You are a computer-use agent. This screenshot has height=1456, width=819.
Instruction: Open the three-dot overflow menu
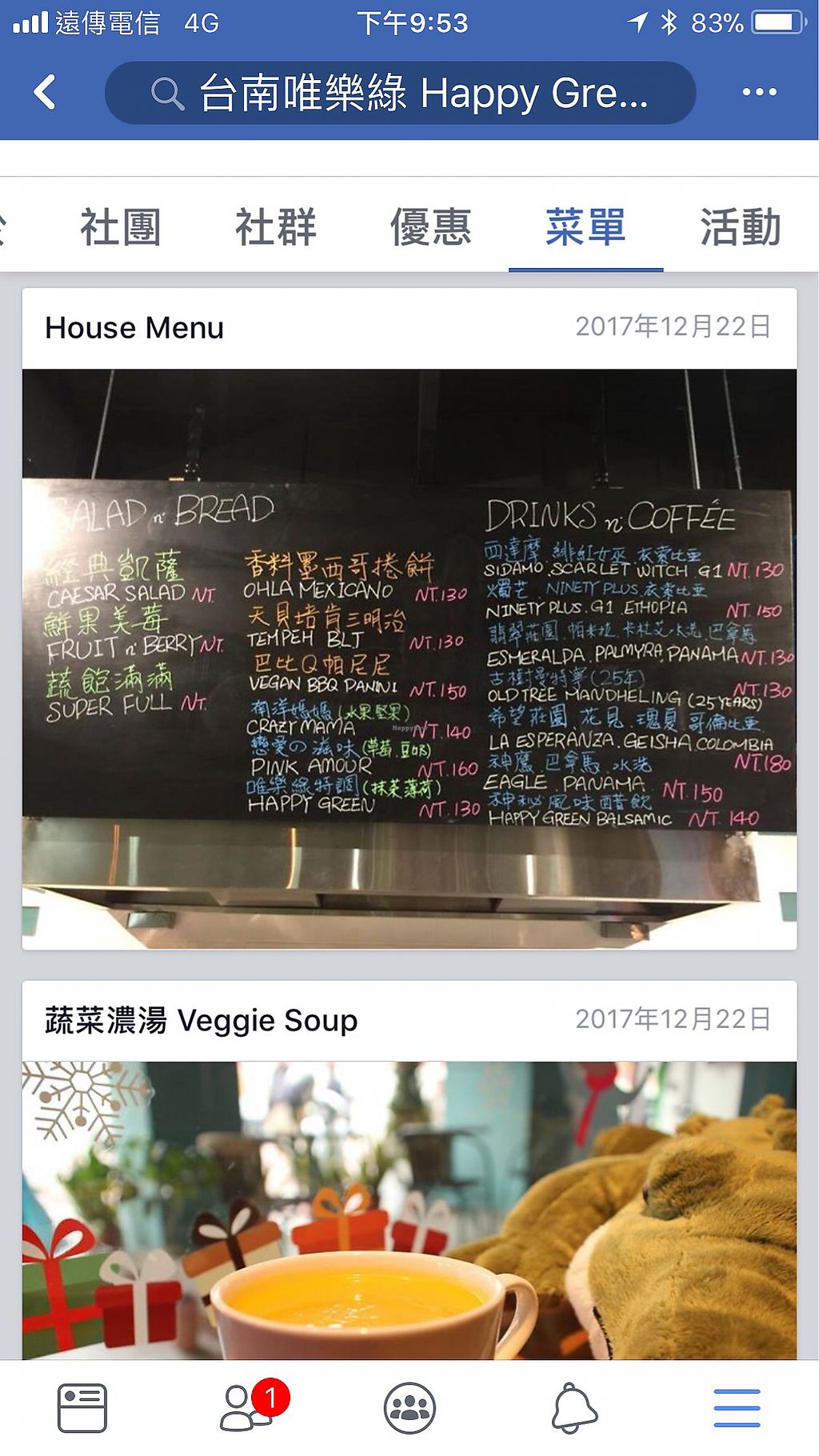tap(759, 92)
